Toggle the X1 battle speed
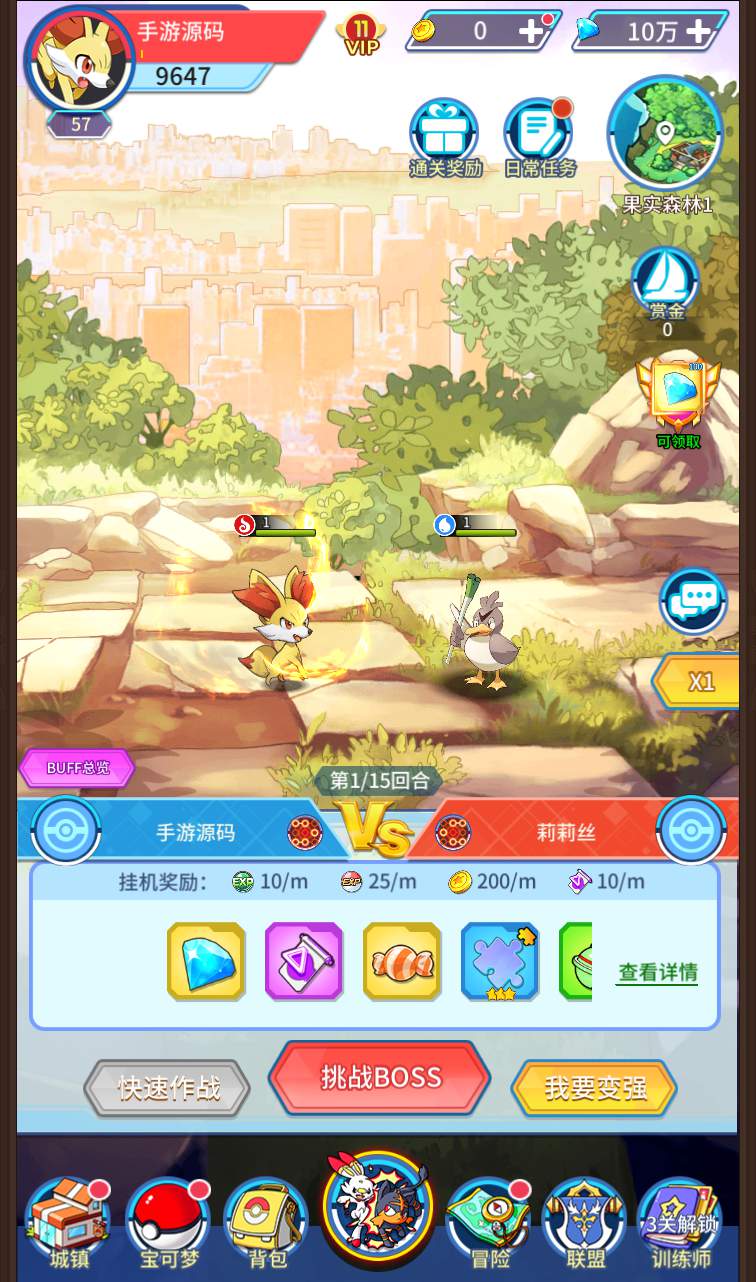 click(x=700, y=682)
